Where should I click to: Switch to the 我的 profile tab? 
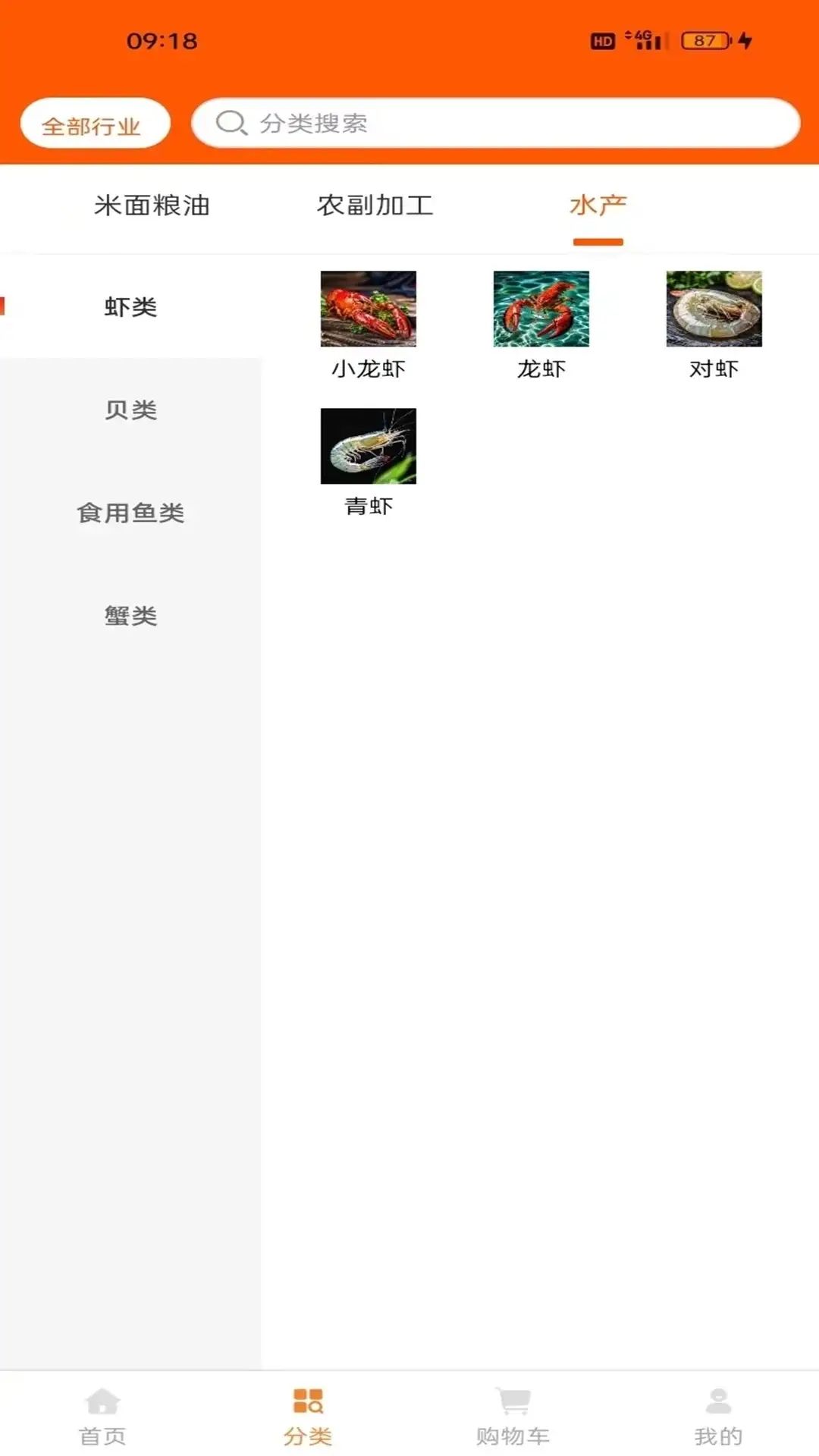click(718, 1415)
